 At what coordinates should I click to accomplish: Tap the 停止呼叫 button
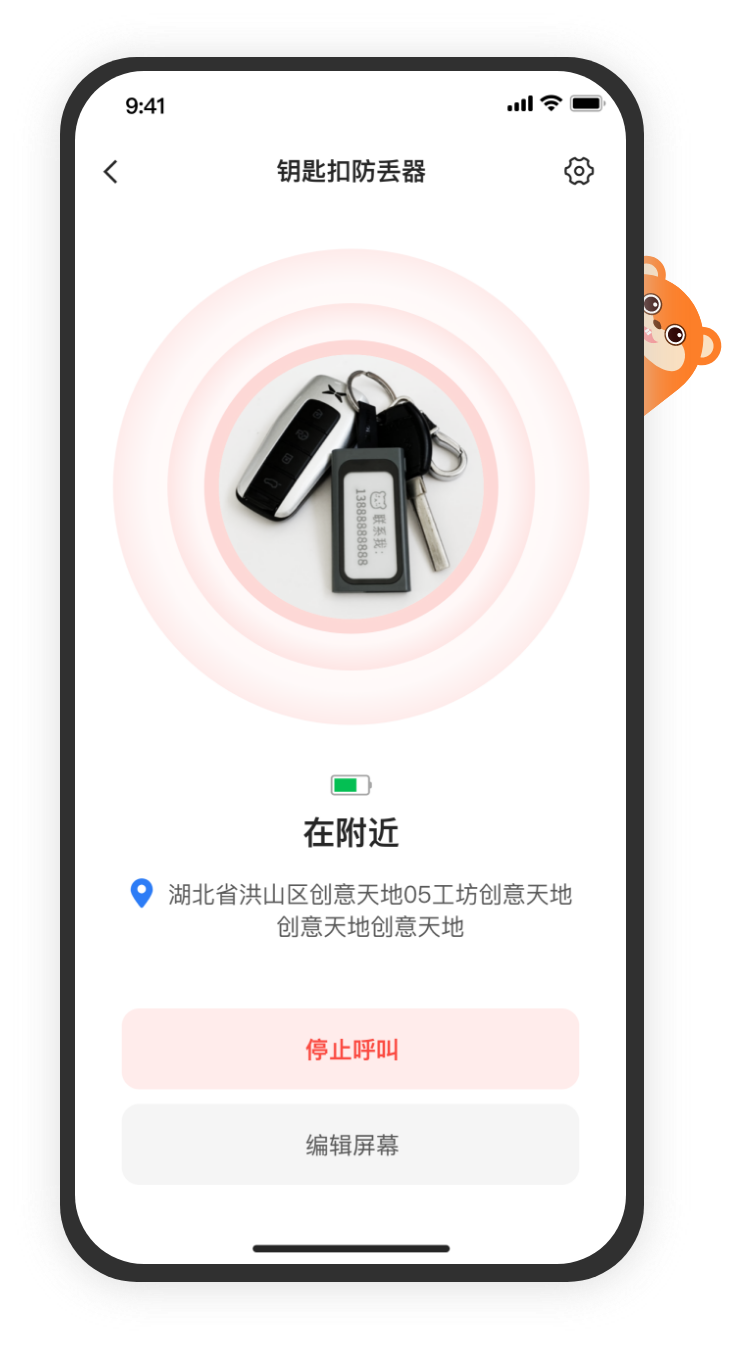tap(351, 1049)
